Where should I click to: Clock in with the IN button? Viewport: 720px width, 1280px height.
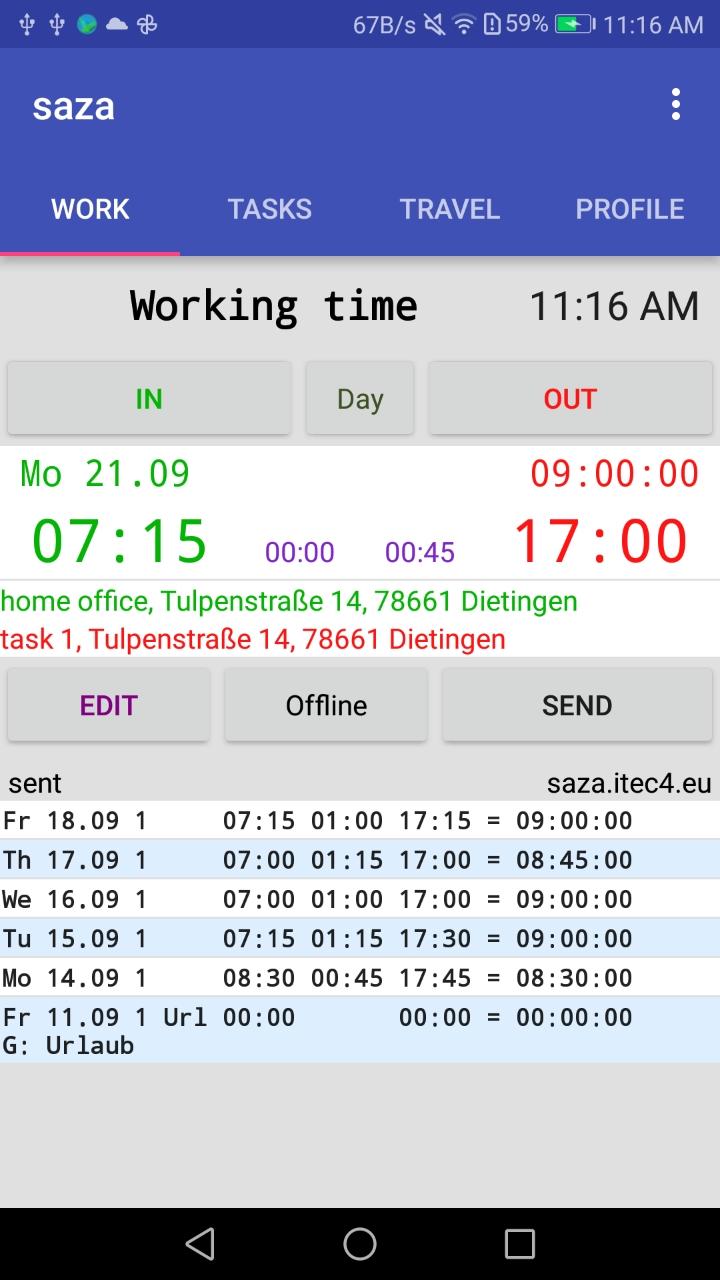(149, 399)
